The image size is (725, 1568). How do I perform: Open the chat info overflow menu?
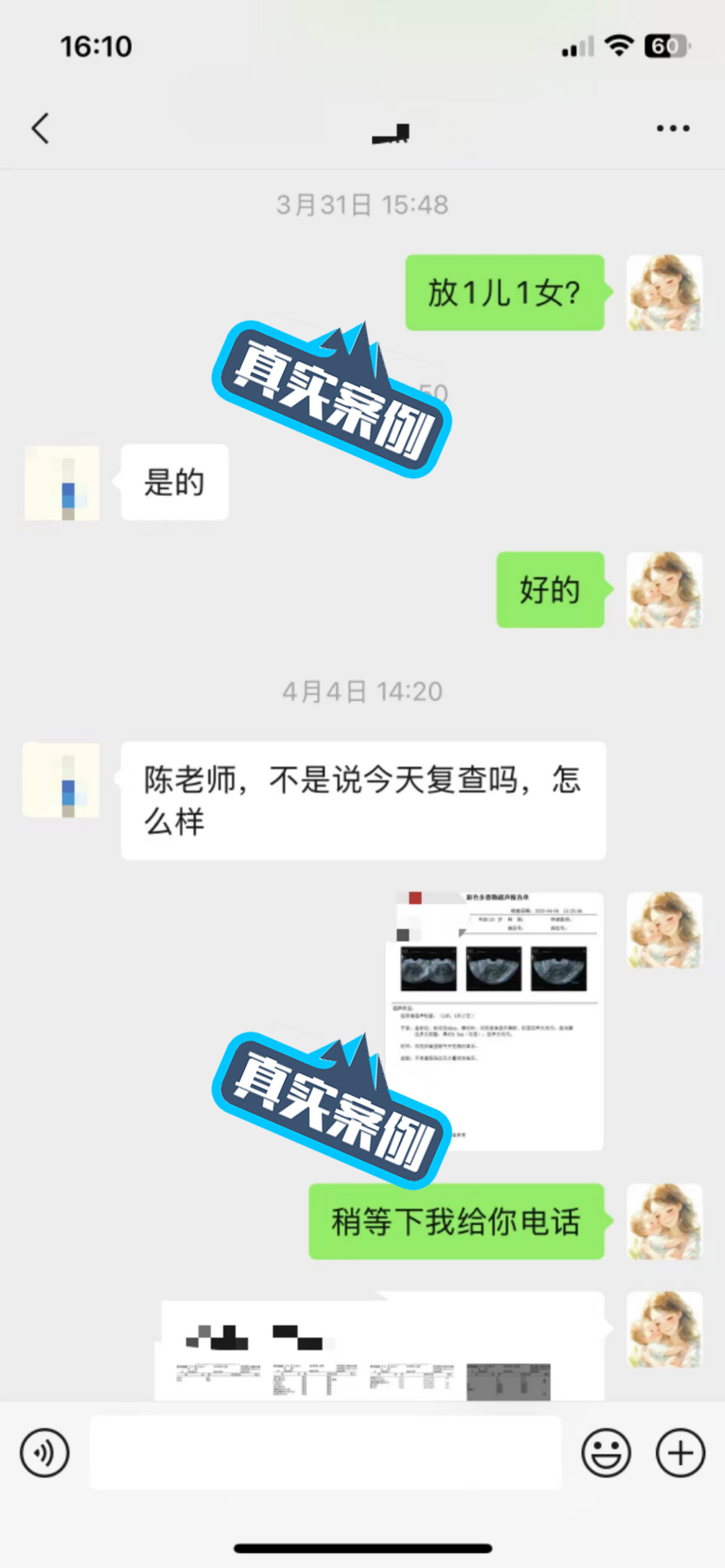(673, 128)
